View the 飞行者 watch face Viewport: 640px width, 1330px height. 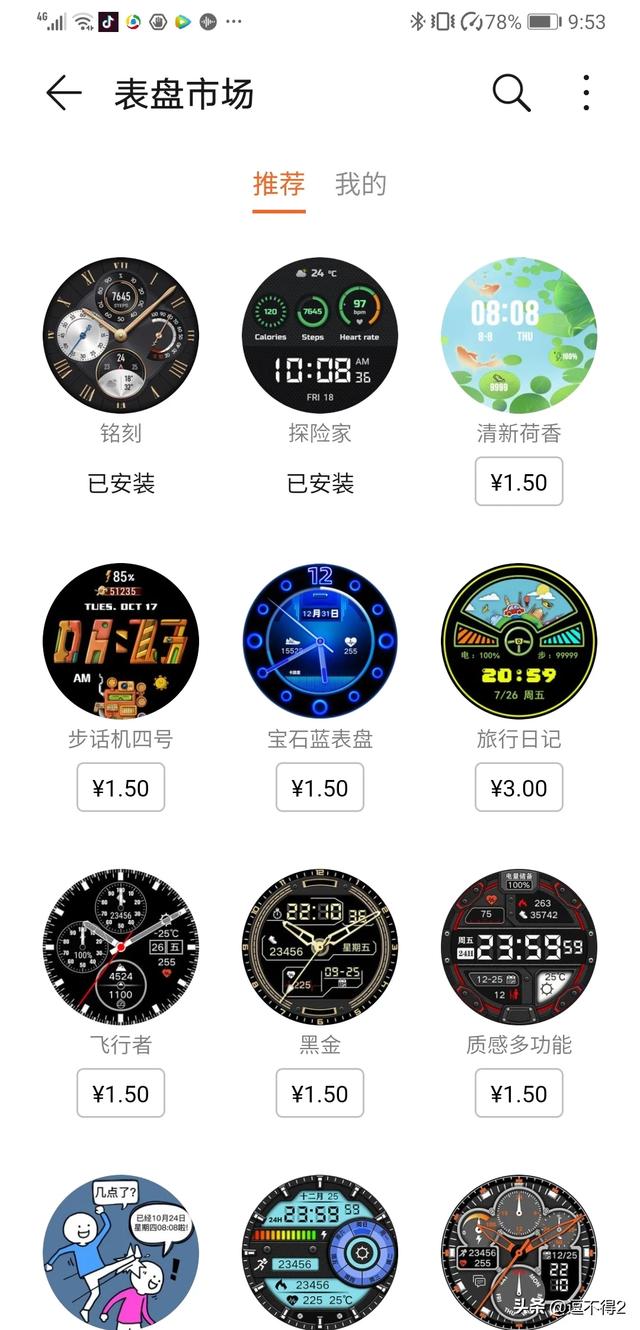121,947
